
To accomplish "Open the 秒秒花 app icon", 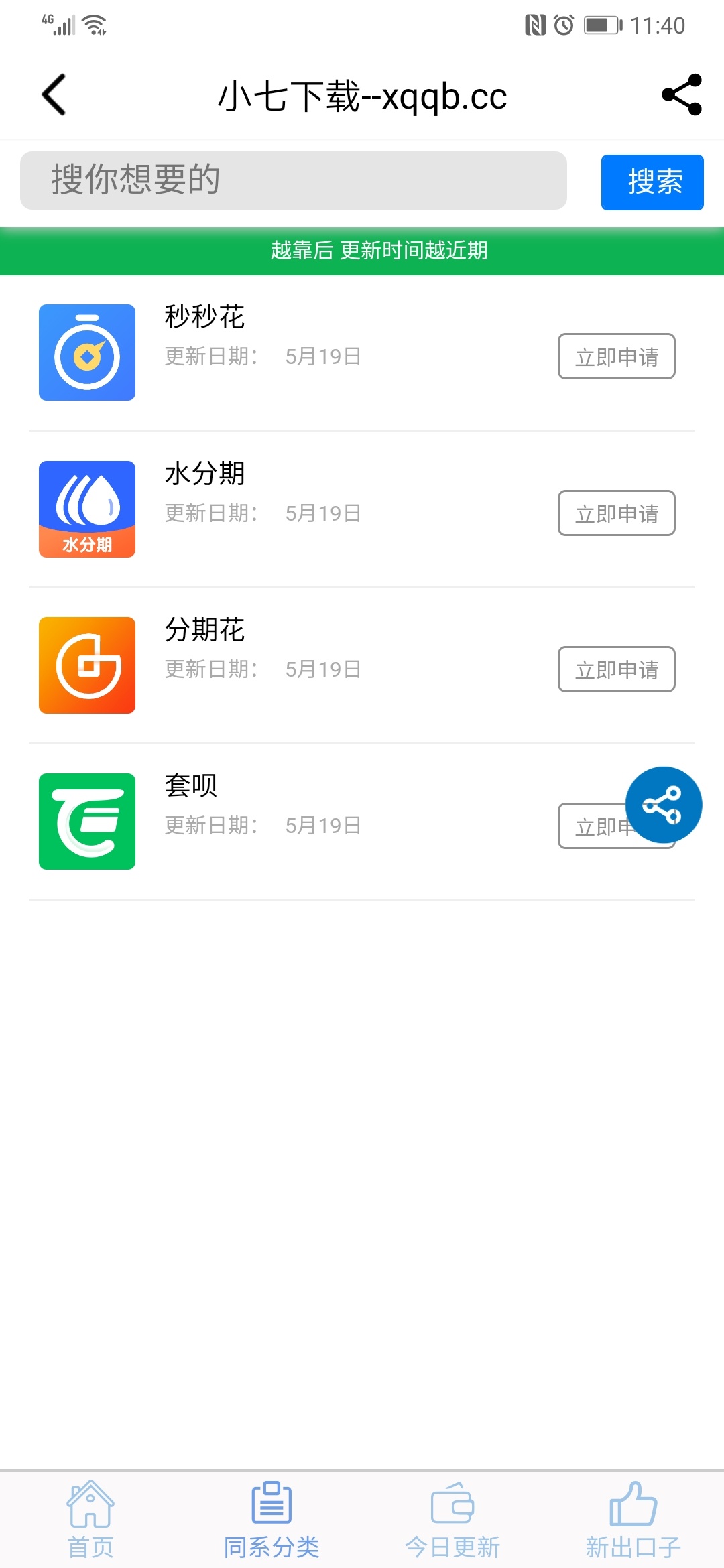I will (87, 352).
